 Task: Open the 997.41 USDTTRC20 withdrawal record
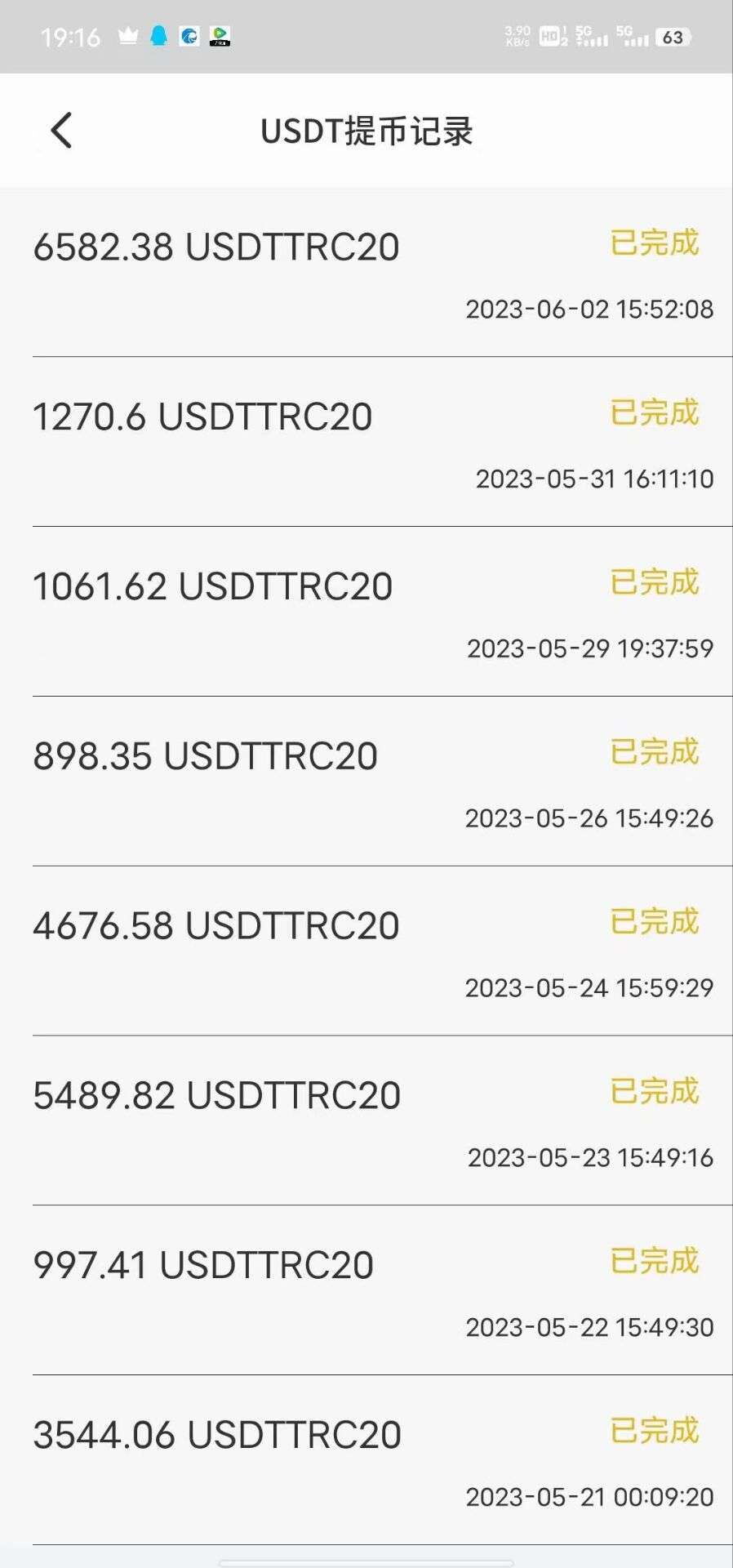366,1290
